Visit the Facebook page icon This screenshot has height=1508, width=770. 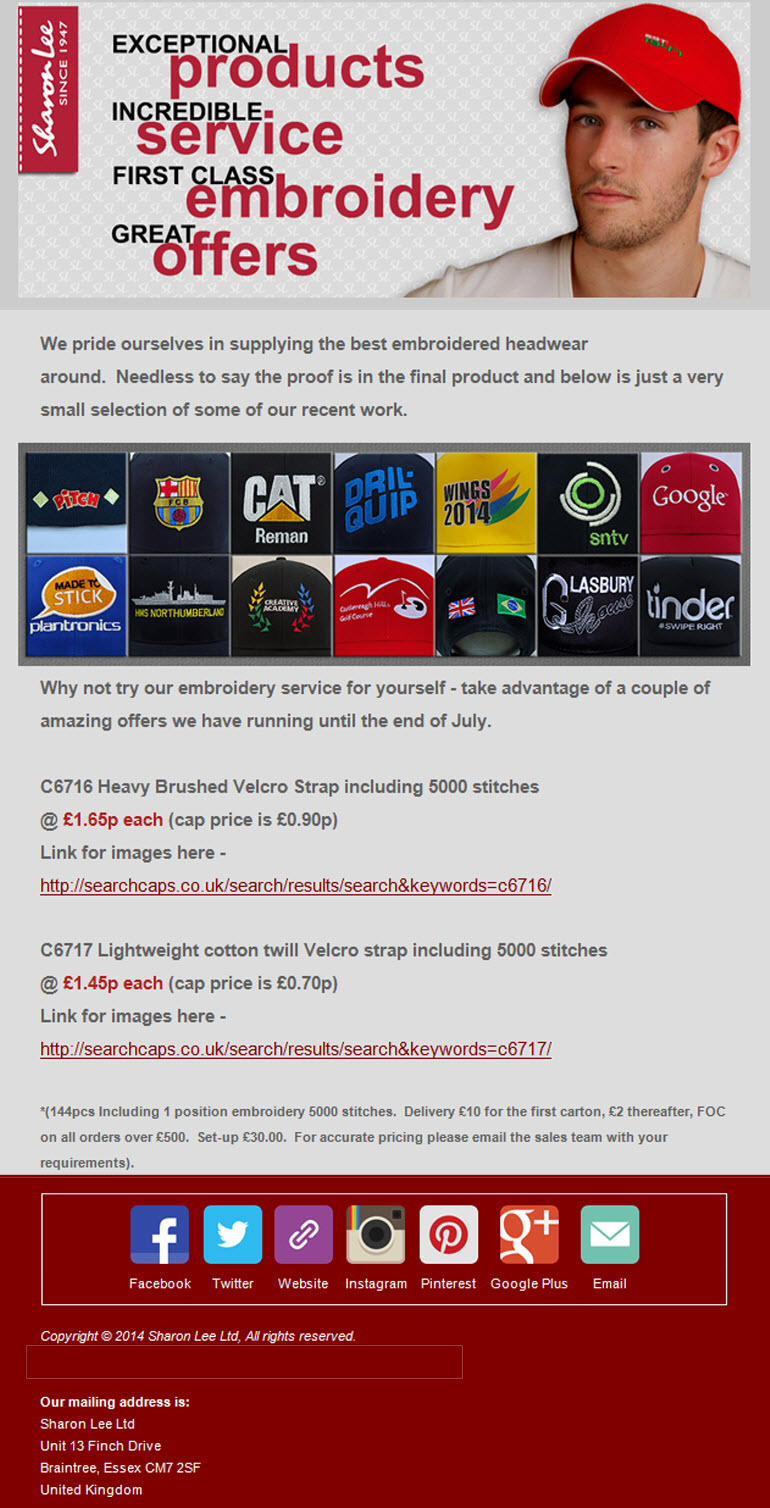click(x=159, y=1235)
